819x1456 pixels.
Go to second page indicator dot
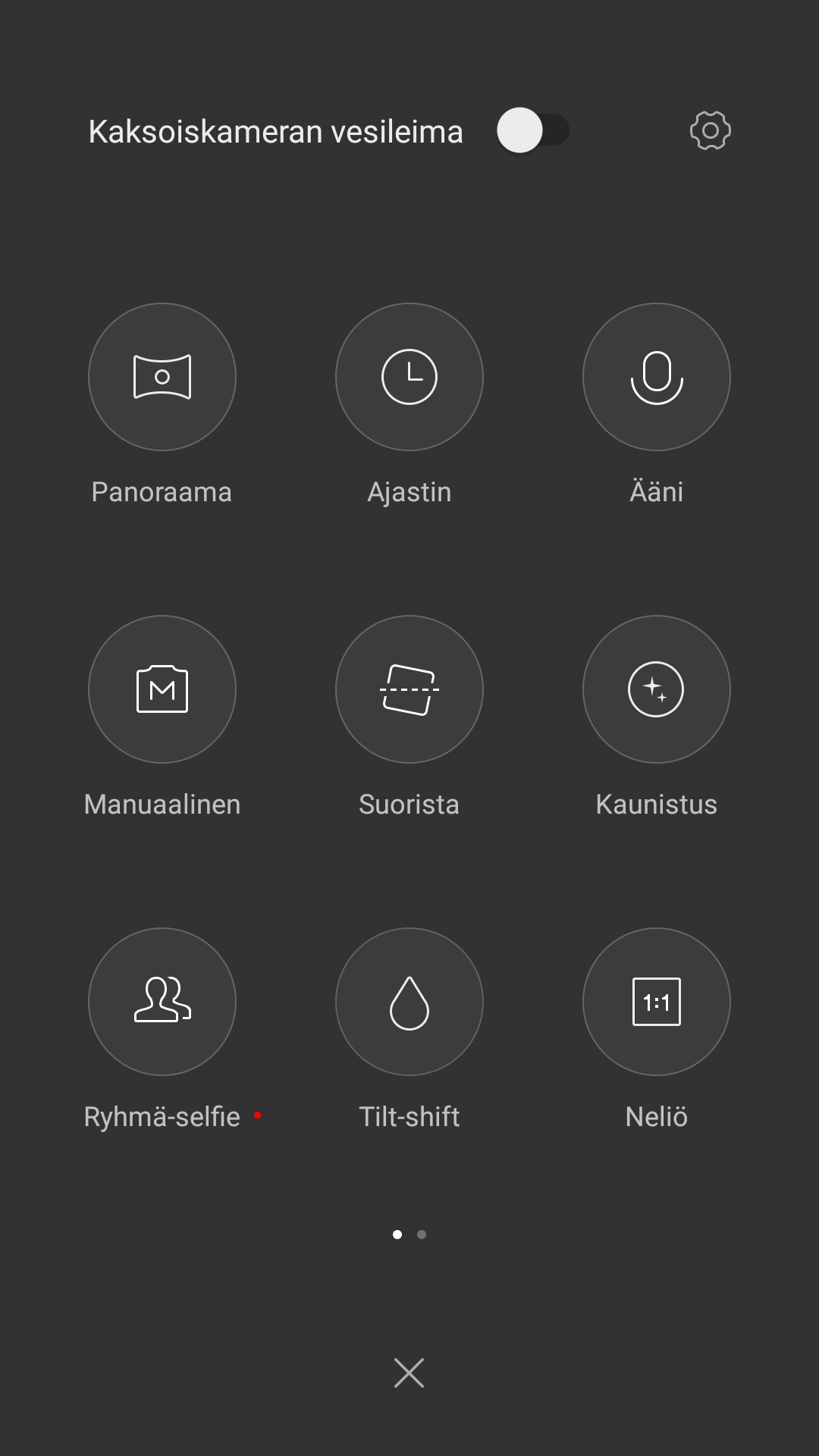[422, 1235]
